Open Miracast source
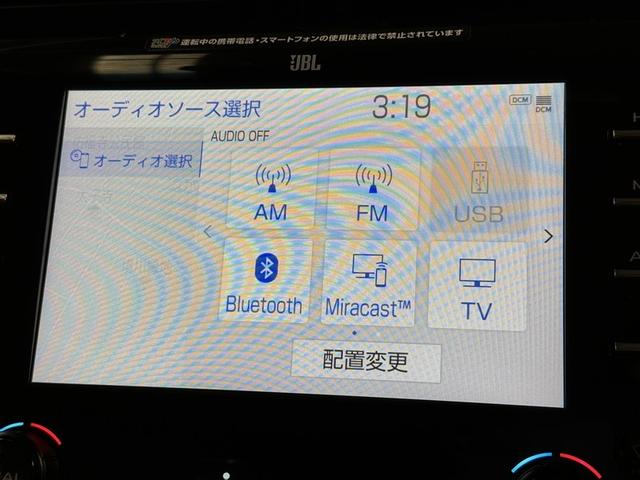Viewport: 640px width, 480px height. point(369,284)
